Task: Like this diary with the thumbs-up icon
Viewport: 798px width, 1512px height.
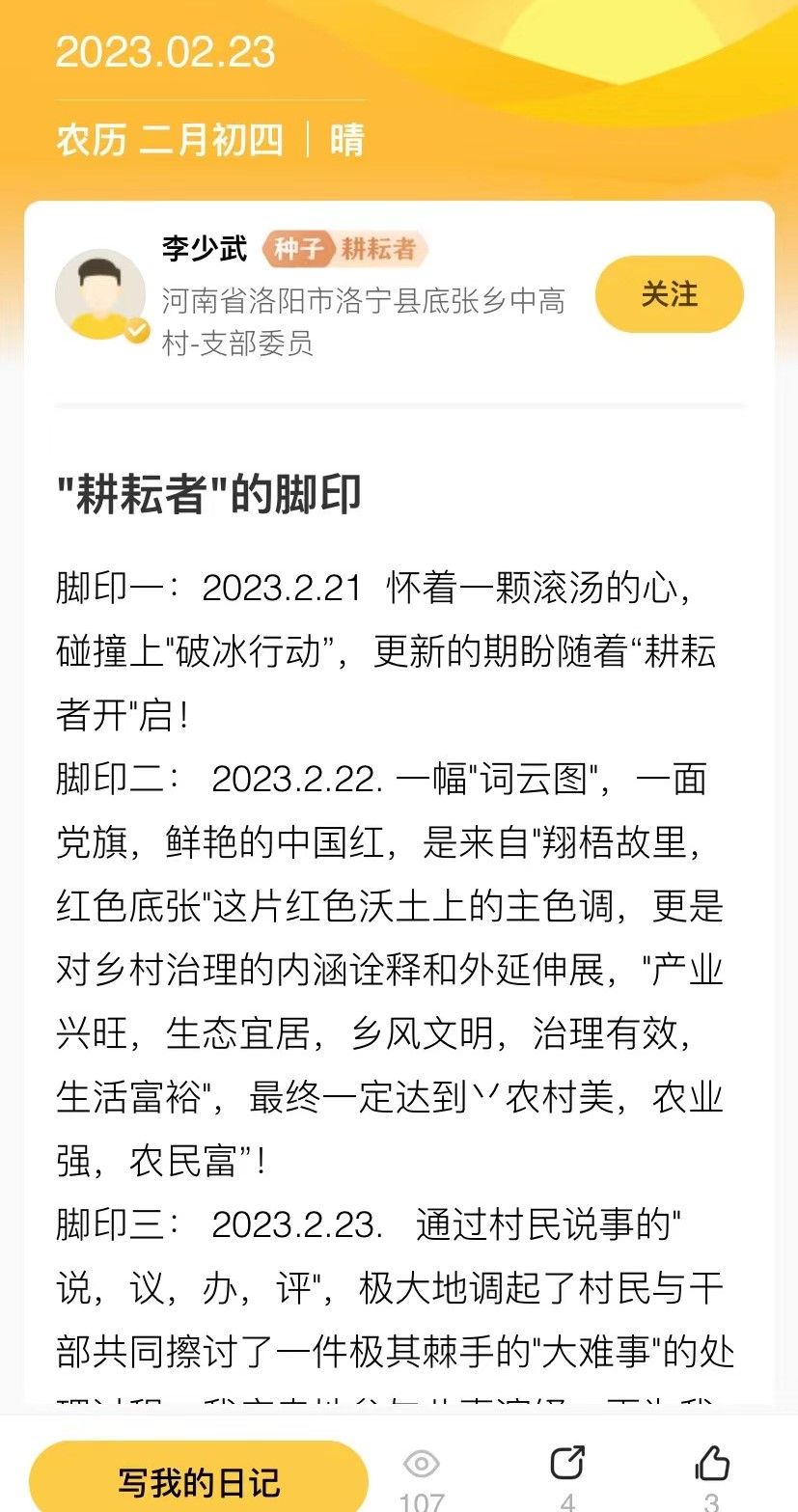Action: (712, 1465)
